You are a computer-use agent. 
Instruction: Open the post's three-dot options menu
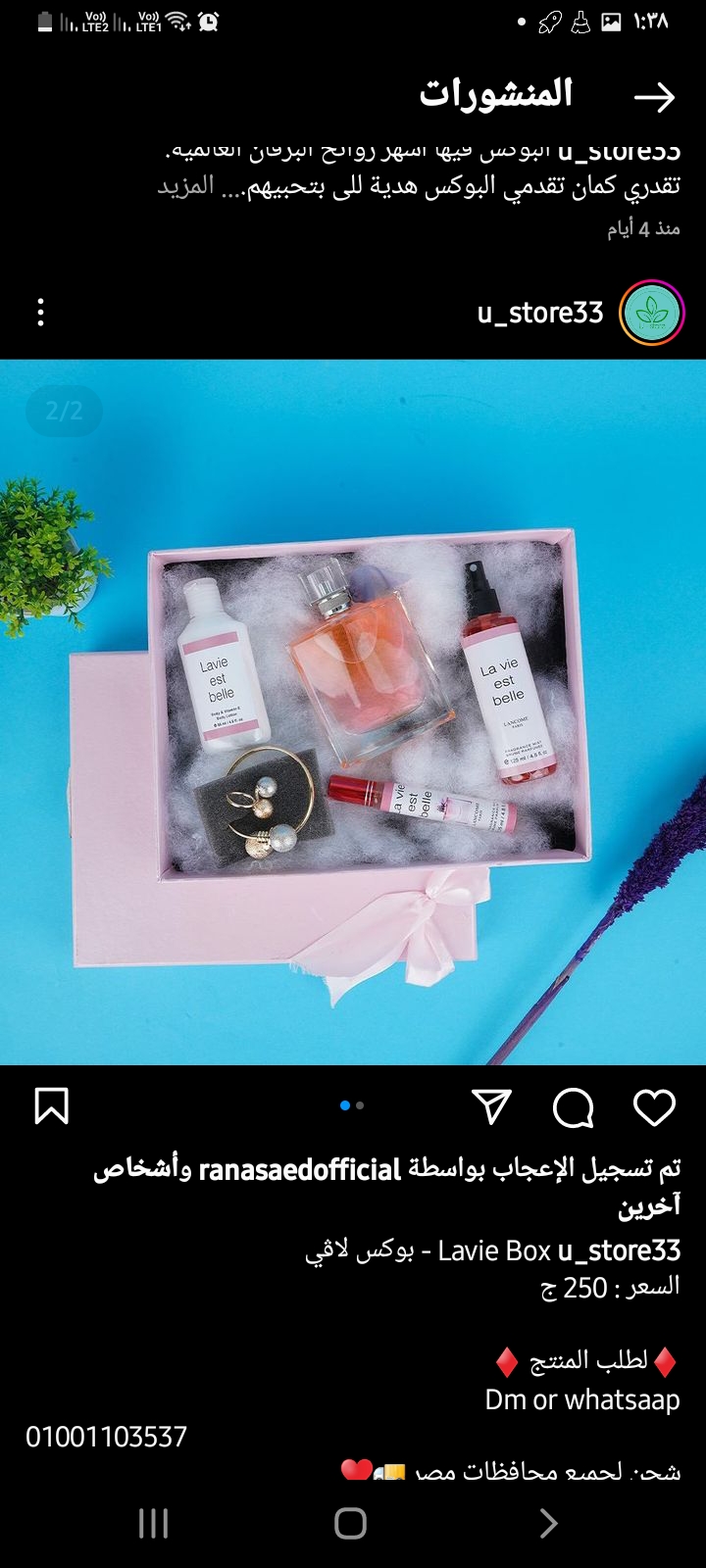40,313
